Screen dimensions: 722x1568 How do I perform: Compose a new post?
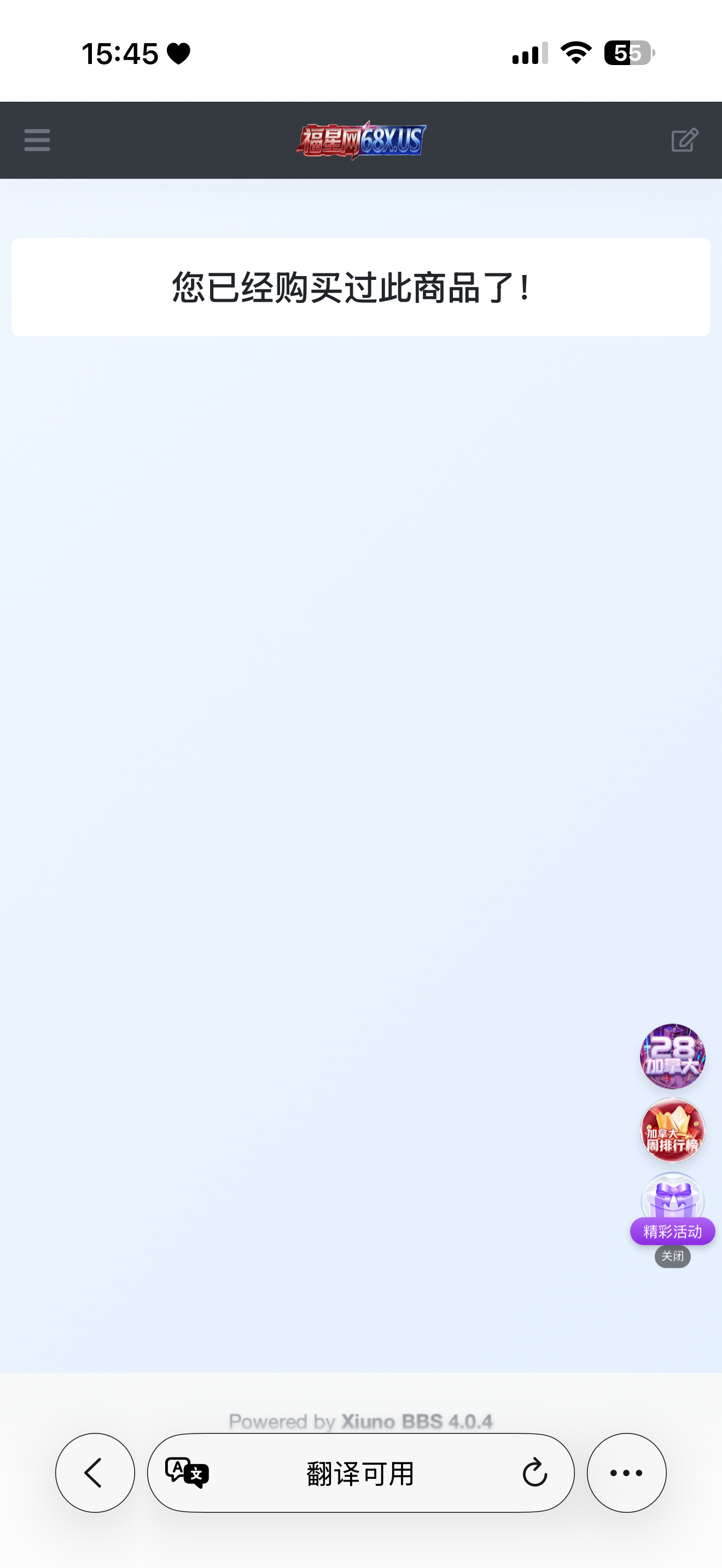[684, 140]
